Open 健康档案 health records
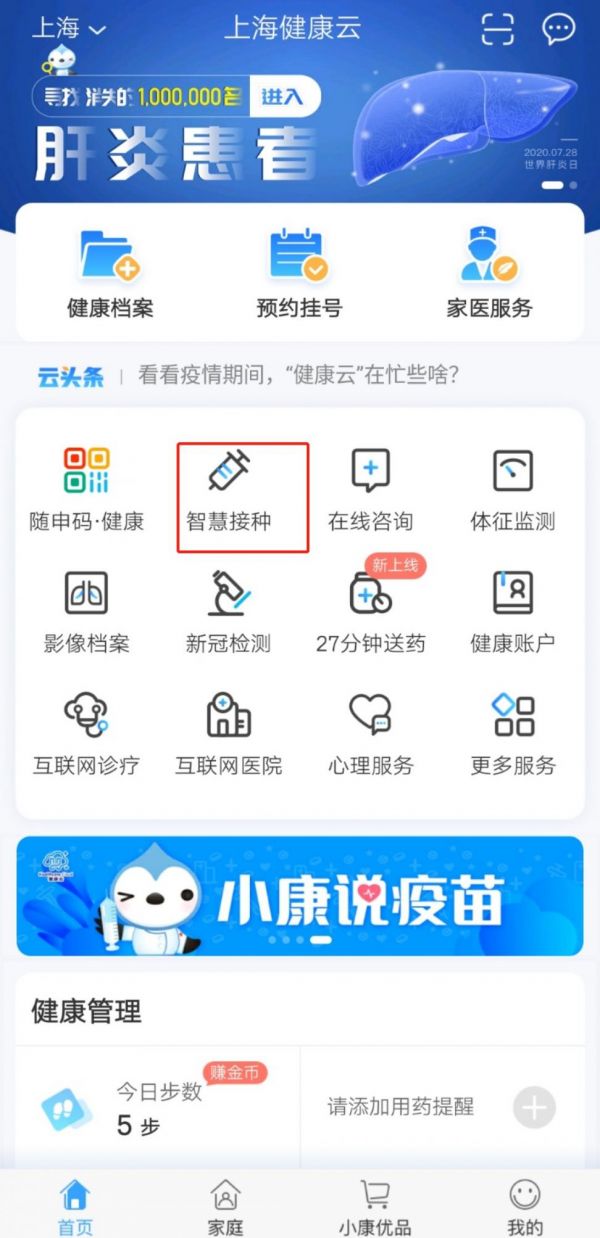Viewport: 600px width, 1238px height. tap(110, 272)
